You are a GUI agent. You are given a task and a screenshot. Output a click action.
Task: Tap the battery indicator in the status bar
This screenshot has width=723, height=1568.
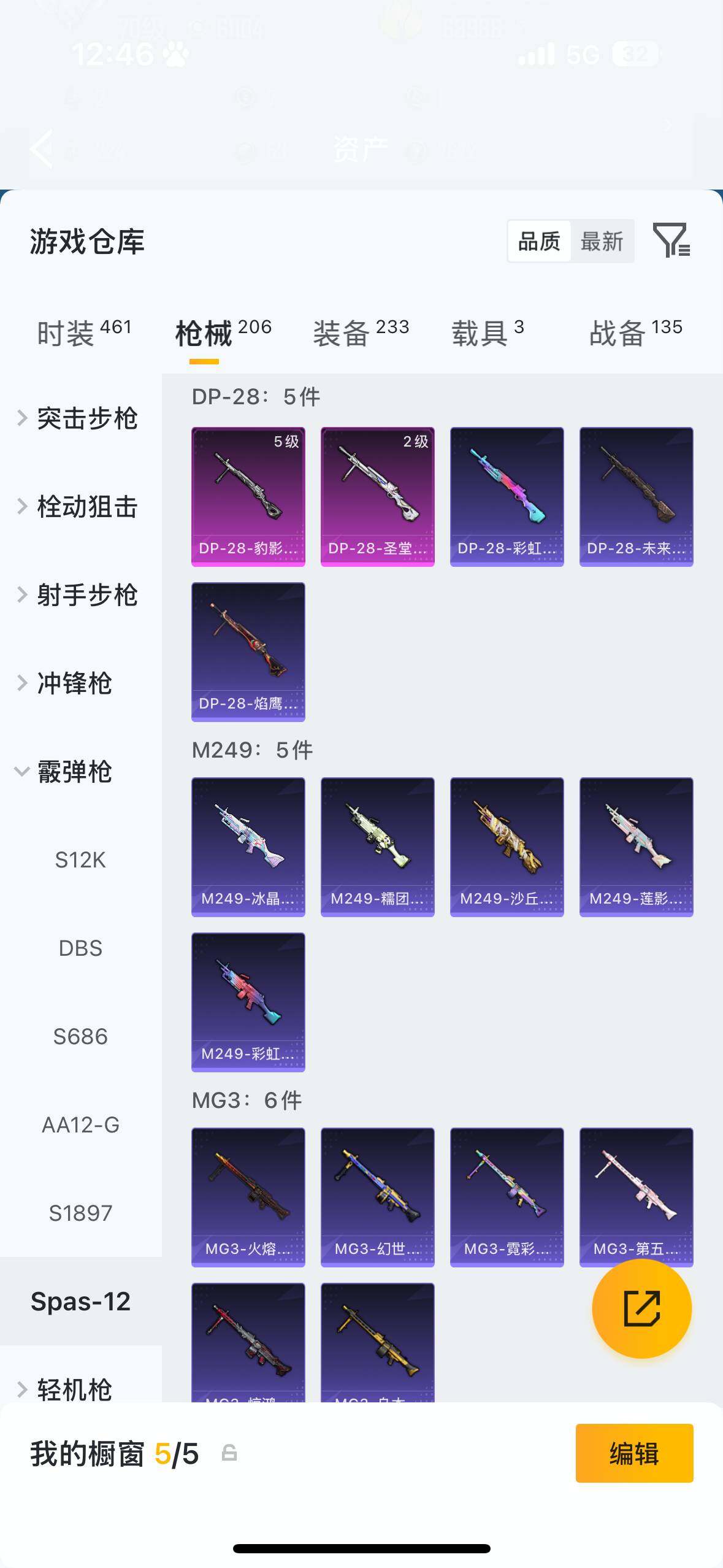click(x=634, y=56)
